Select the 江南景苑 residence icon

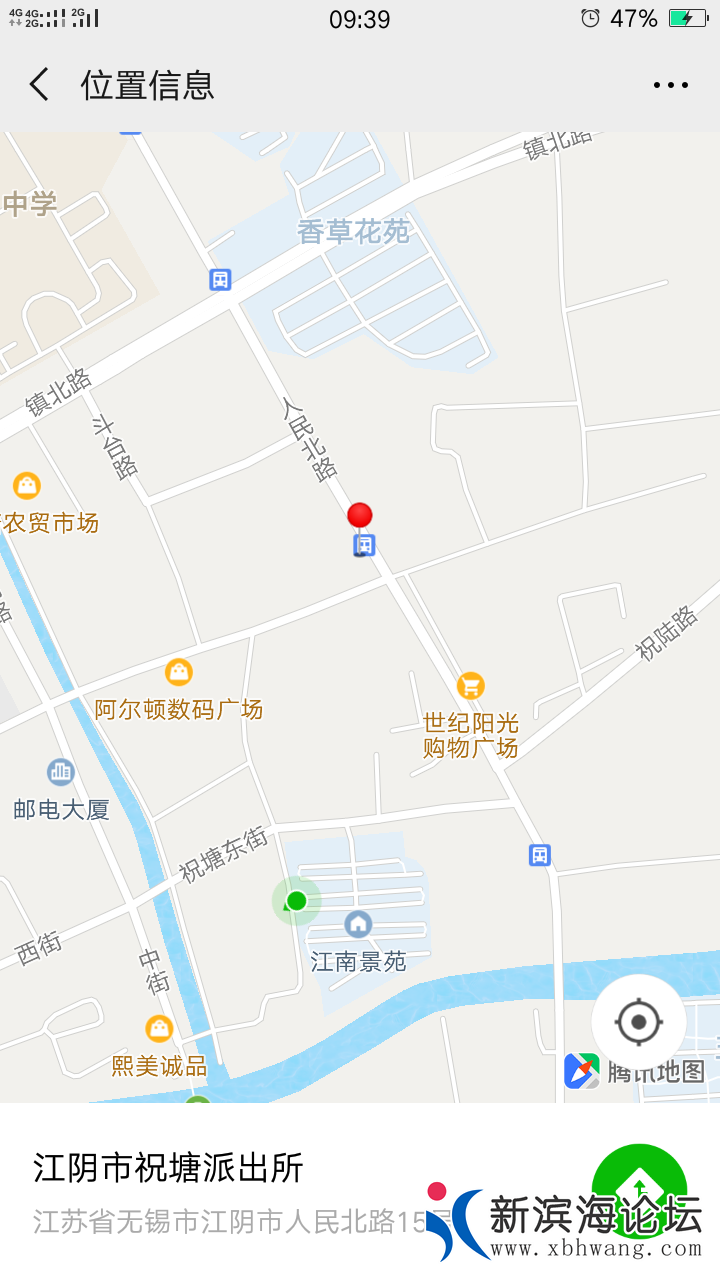[x=356, y=923]
